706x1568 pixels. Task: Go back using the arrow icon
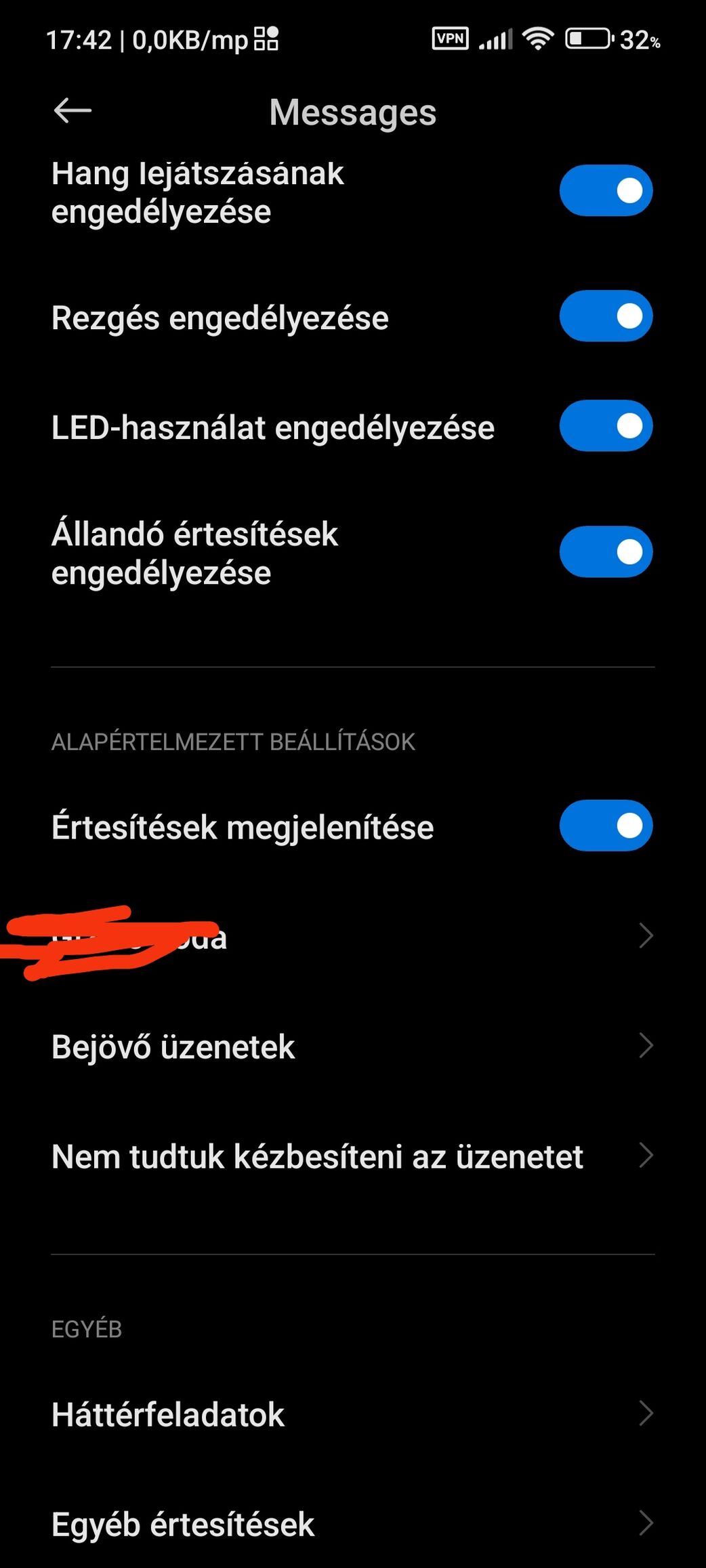(x=72, y=111)
